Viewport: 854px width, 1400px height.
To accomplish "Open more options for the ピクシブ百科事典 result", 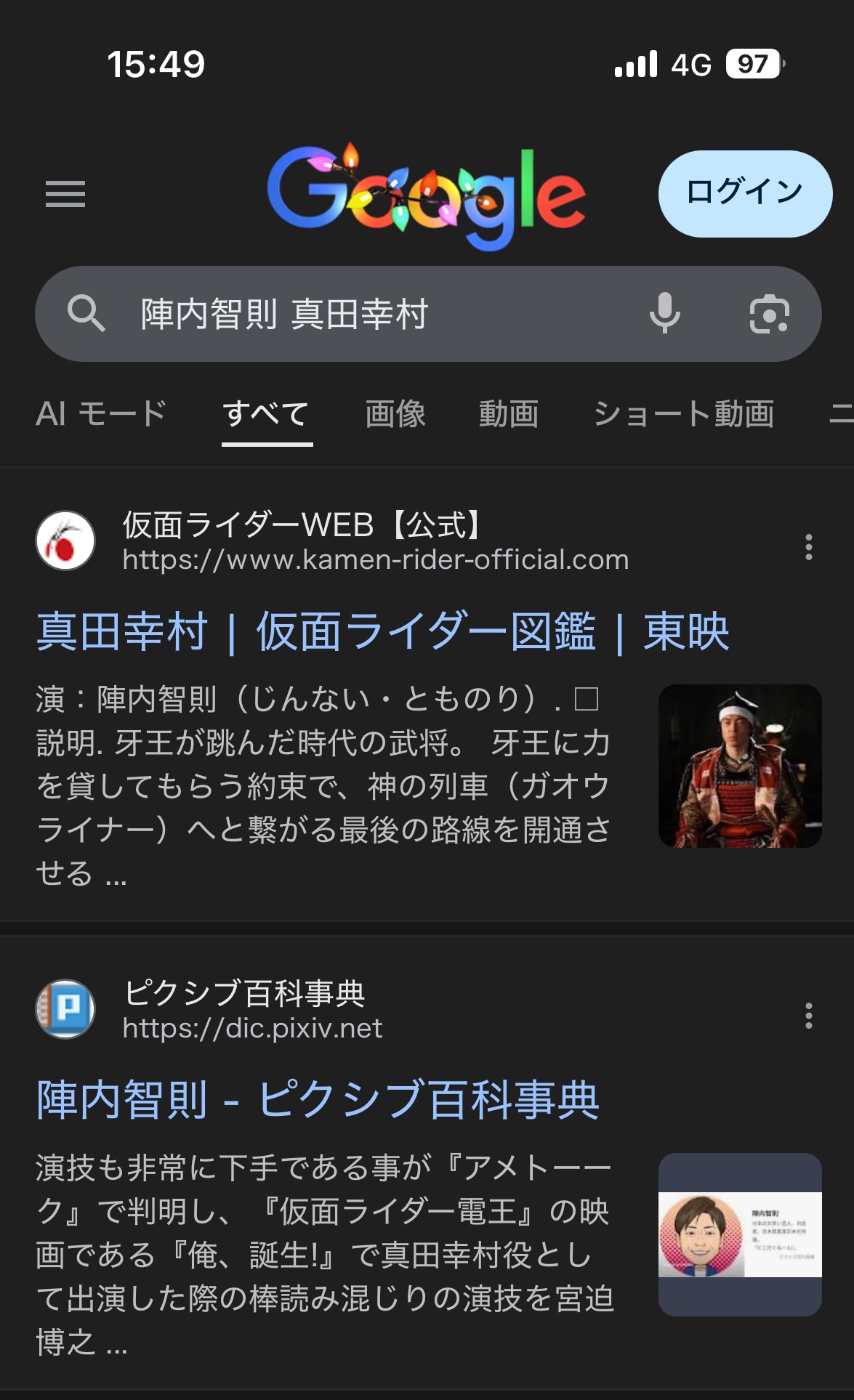I will pos(808,1015).
